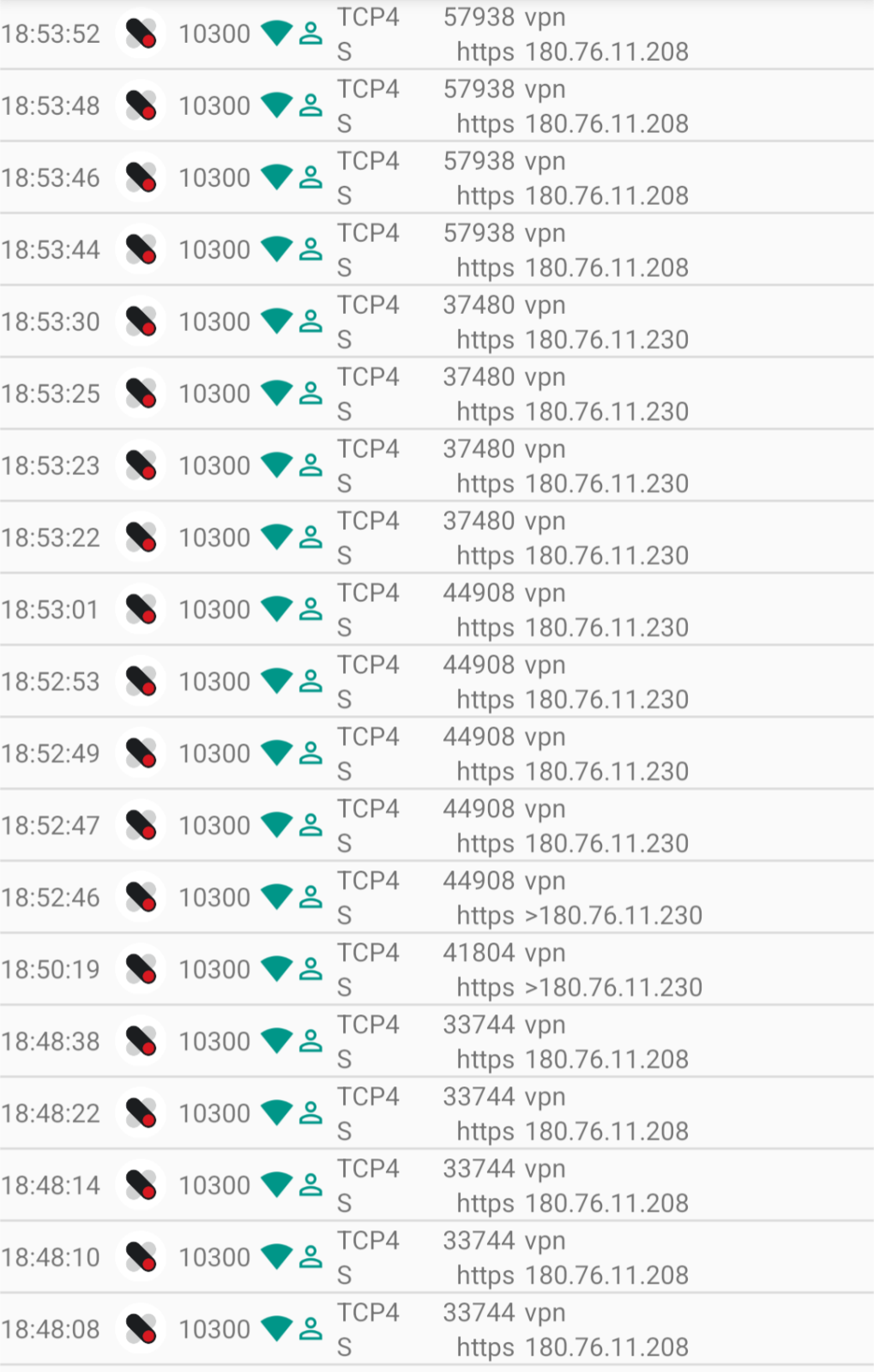Tap the 18:48:14 connection entry

click(x=437, y=1187)
